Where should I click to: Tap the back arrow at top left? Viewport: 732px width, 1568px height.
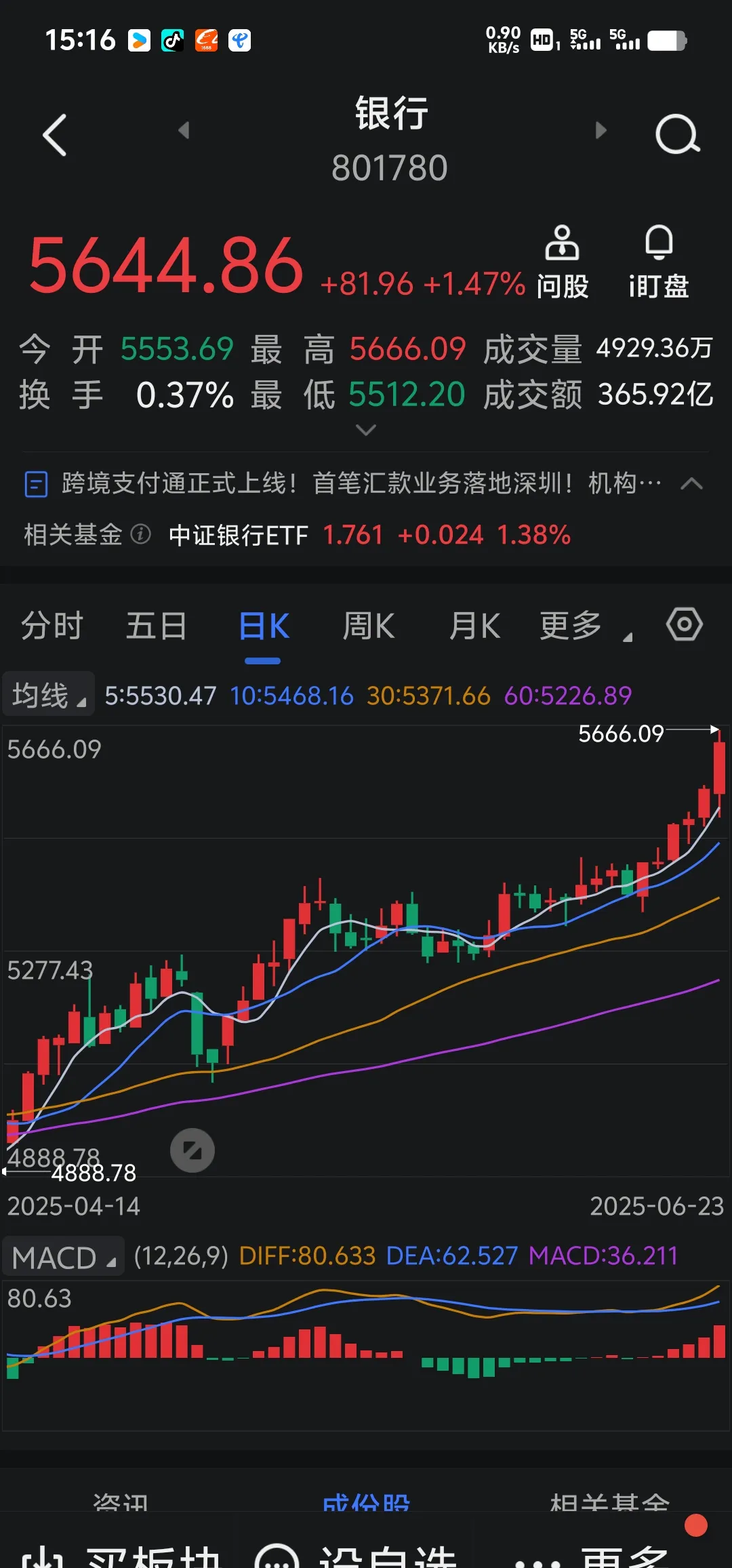coord(56,134)
